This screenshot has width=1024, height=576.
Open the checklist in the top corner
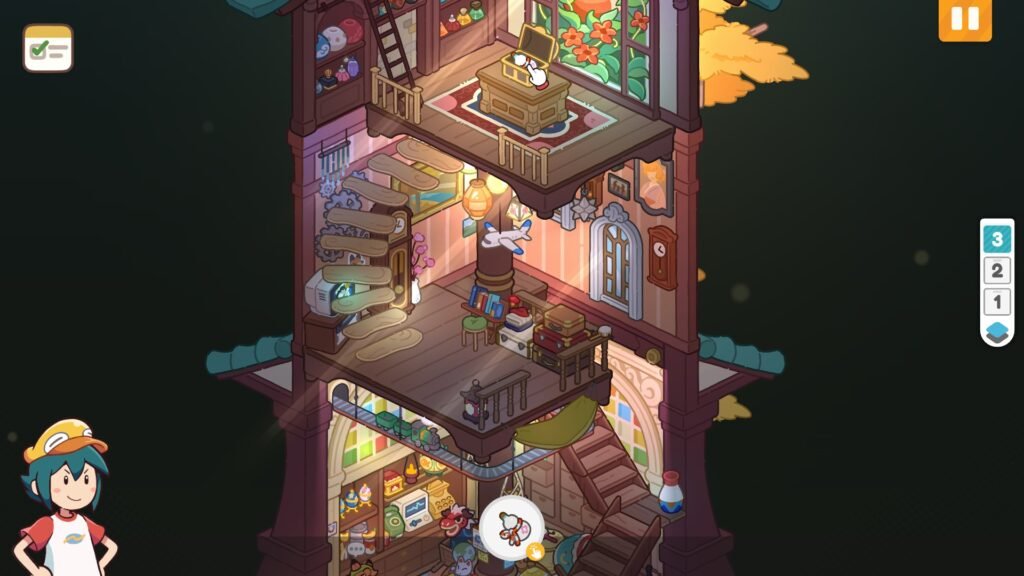pos(48,48)
